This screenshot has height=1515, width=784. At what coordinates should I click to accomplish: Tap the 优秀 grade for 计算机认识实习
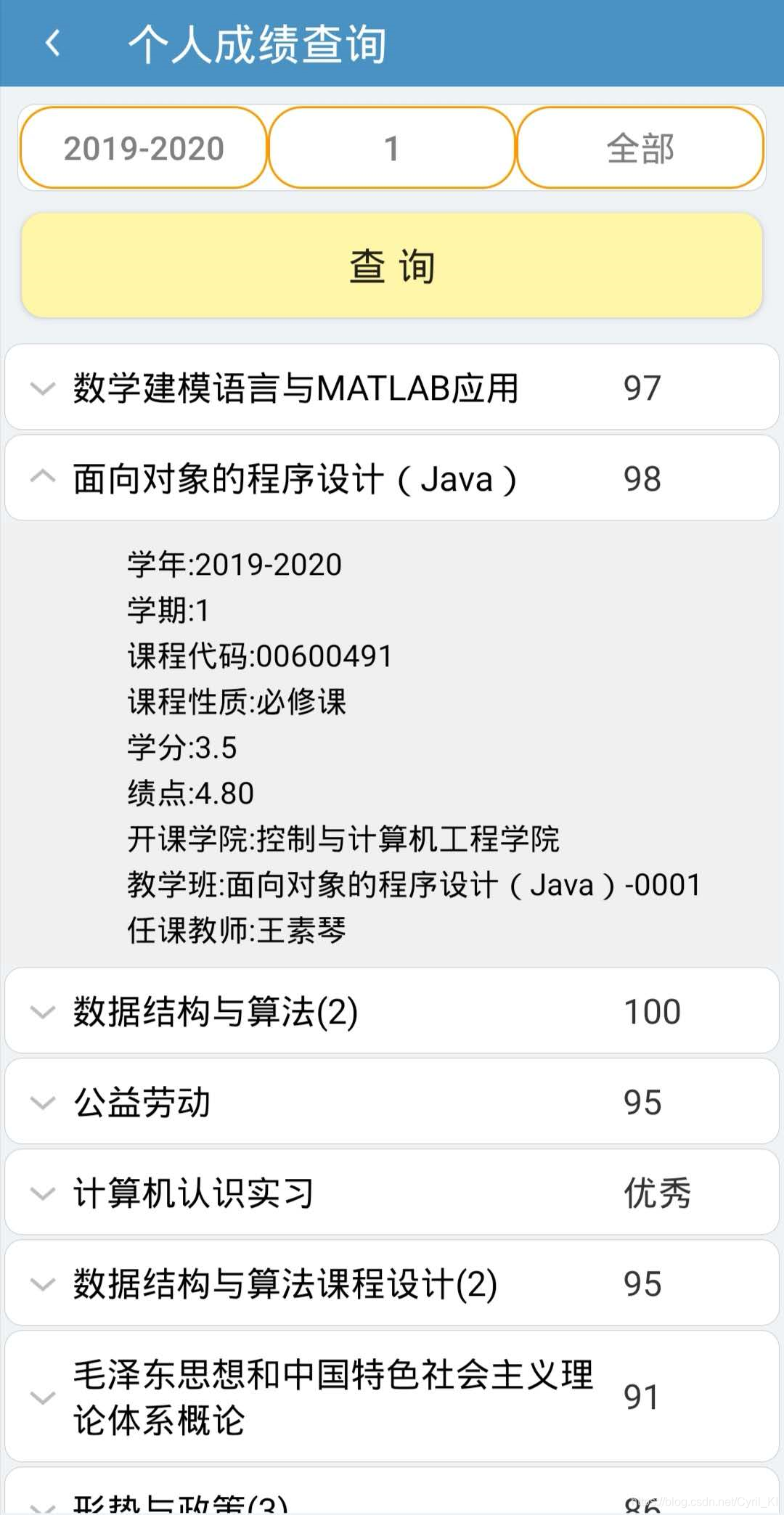point(656,1193)
